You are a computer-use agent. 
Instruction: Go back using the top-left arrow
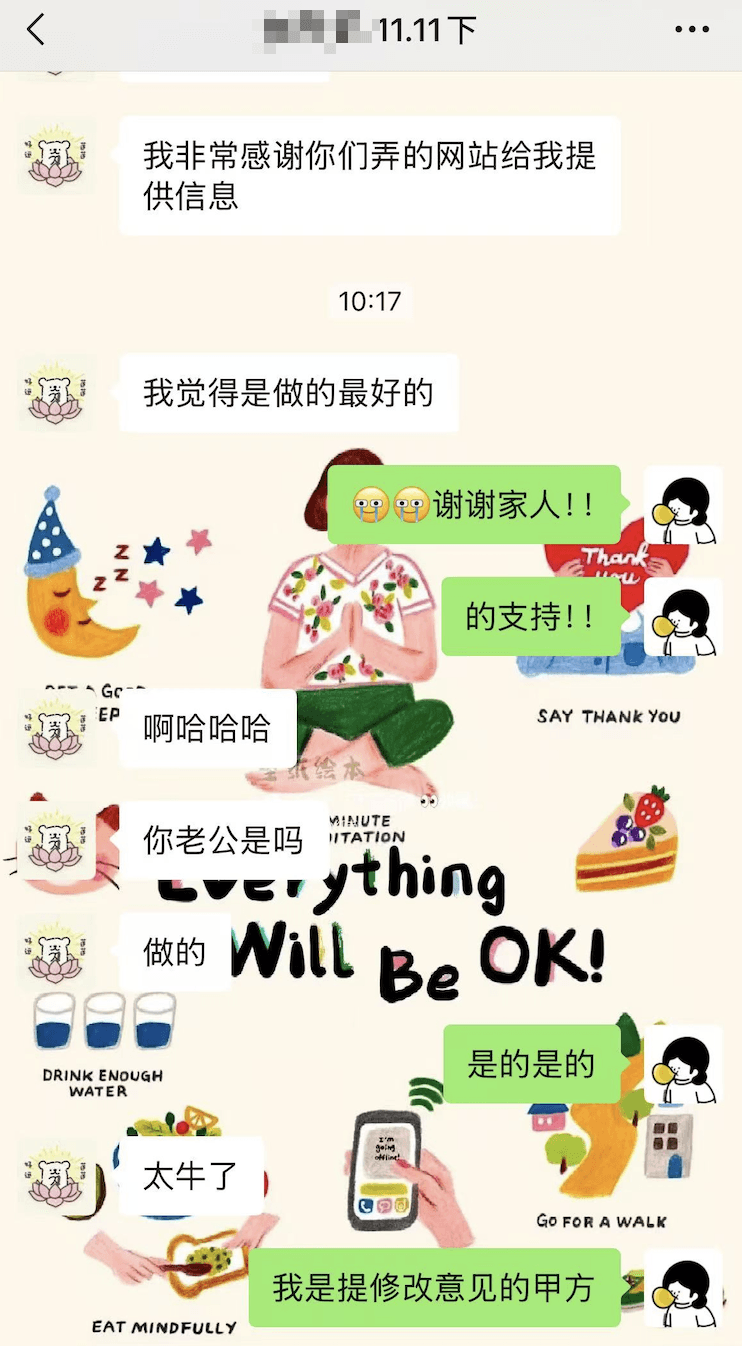36,30
